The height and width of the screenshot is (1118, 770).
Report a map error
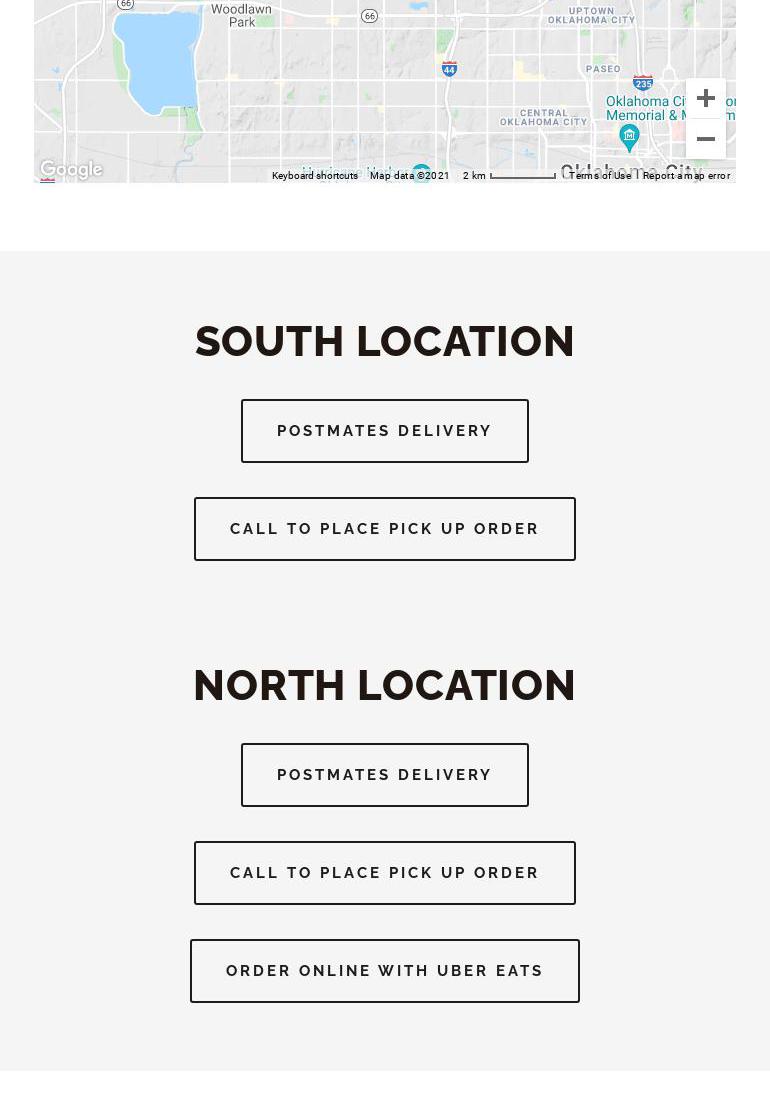pyautogui.click(x=686, y=176)
